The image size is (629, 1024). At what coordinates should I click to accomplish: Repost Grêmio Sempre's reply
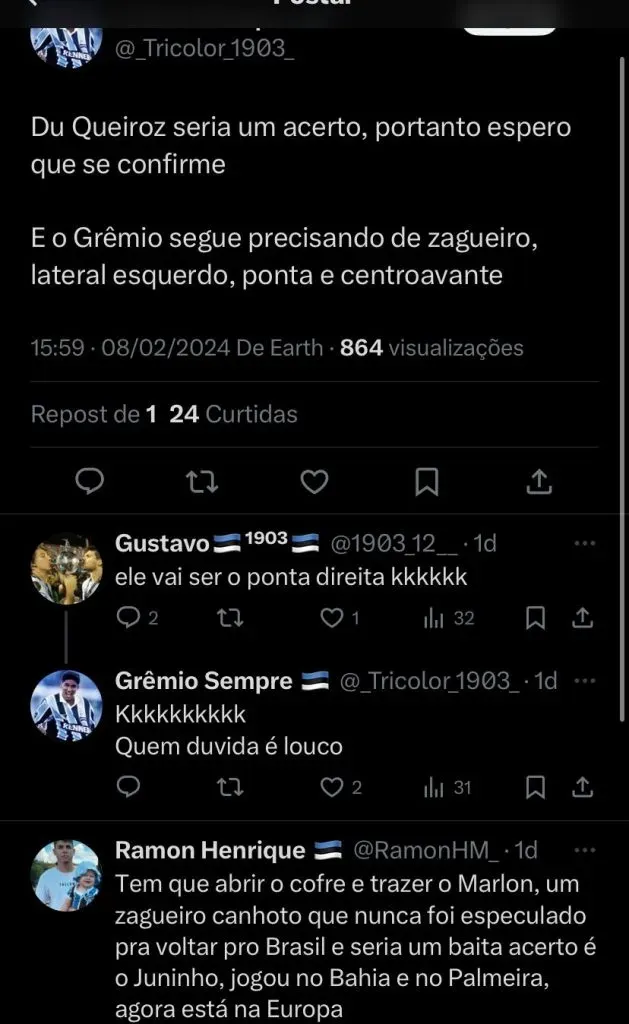point(229,788)
